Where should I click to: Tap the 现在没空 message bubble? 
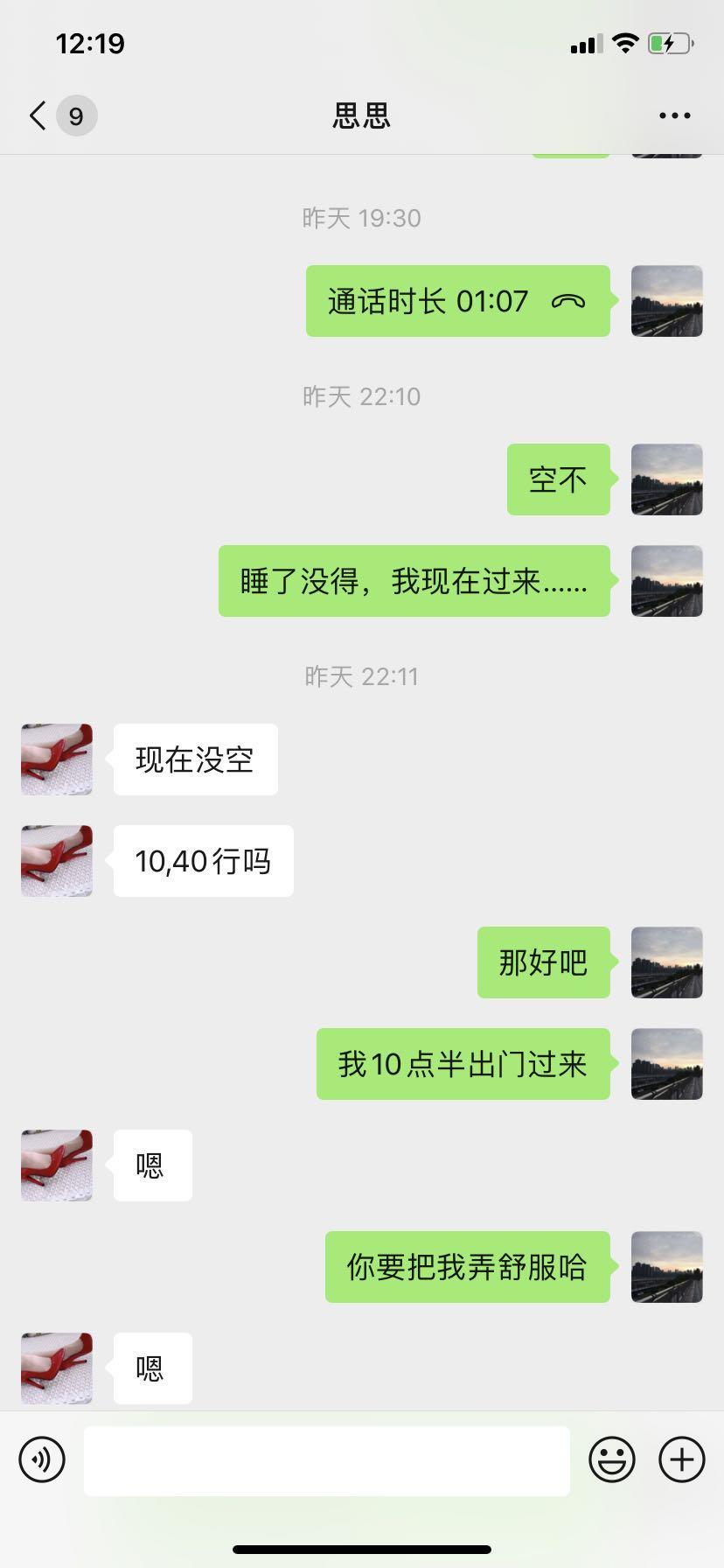194,759
